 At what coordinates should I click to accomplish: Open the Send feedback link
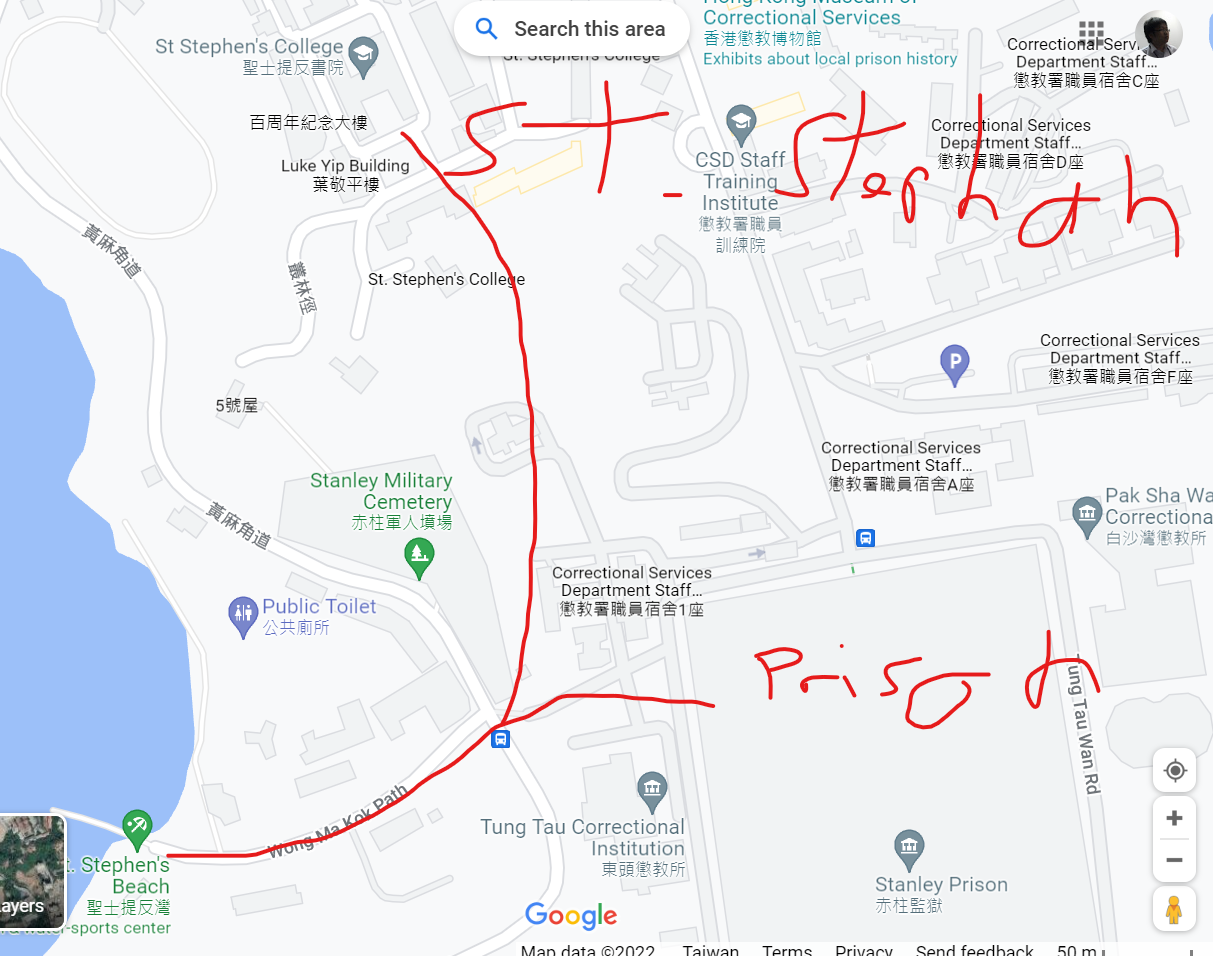(x=974, y=950)
